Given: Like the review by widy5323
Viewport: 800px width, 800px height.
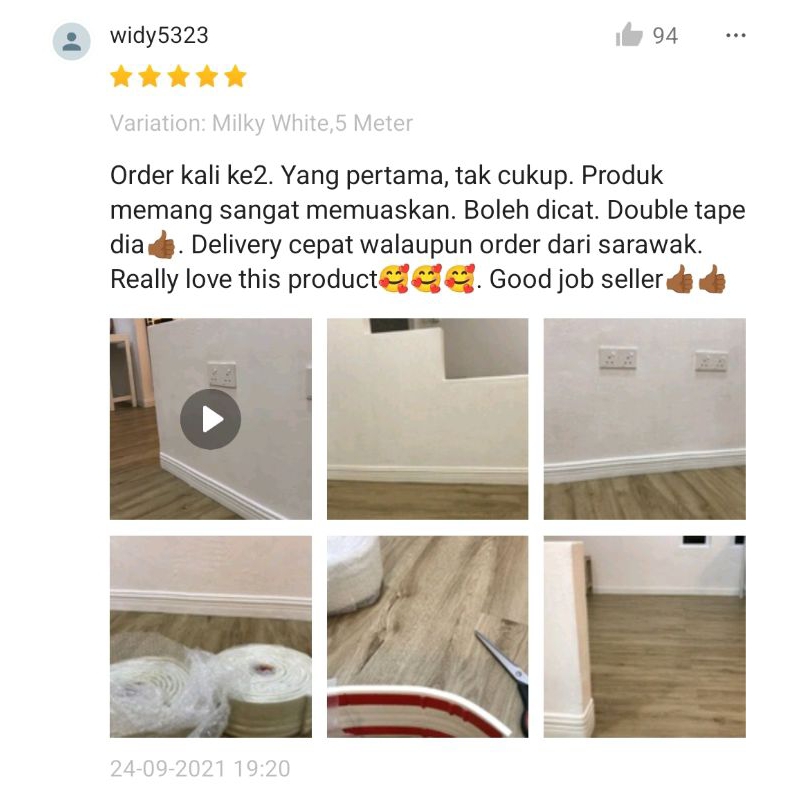Looking at the screenshot, I should [630, 37].
